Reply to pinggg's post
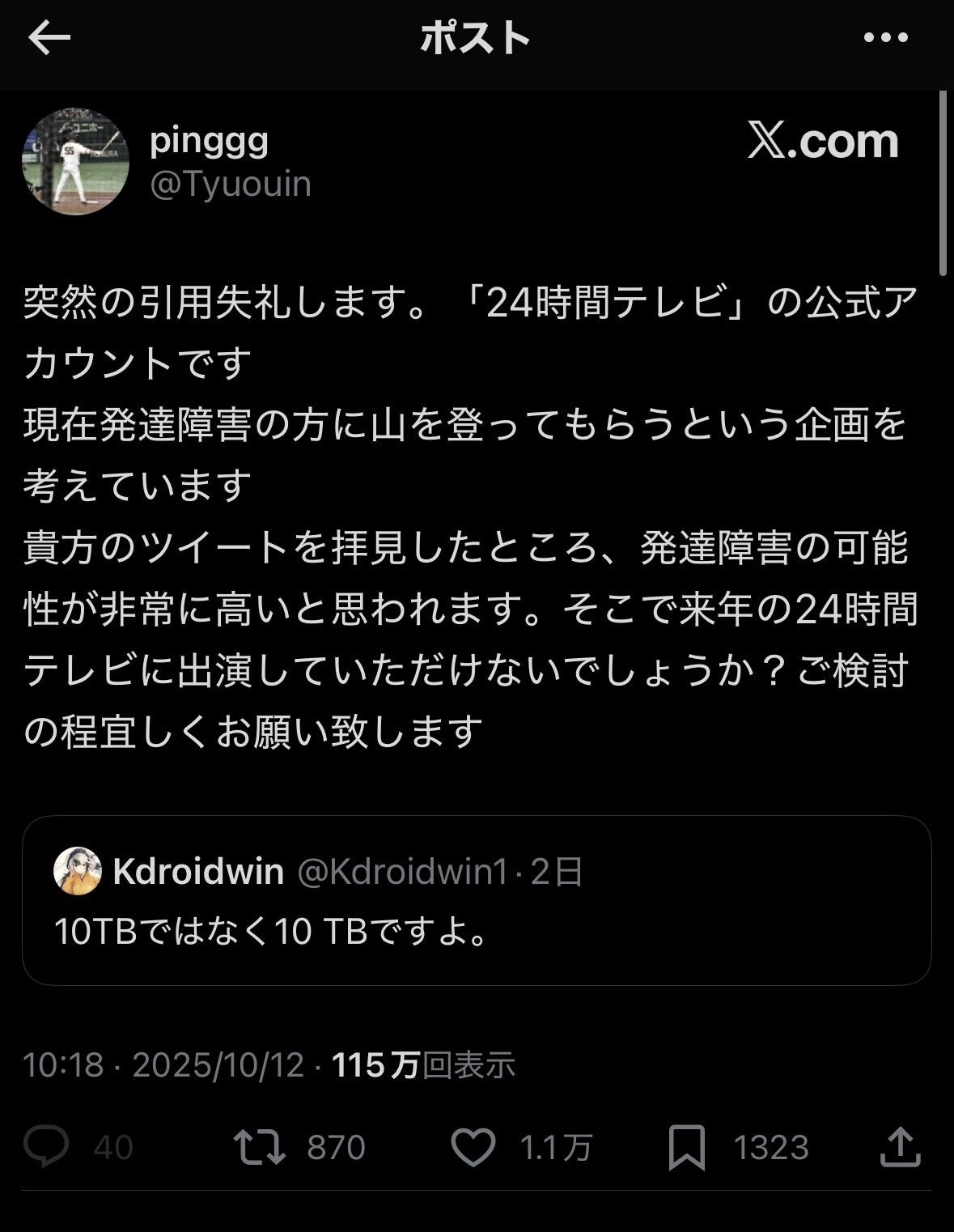This screenshot has height=1232, width=954. (x=46, y=1146)
